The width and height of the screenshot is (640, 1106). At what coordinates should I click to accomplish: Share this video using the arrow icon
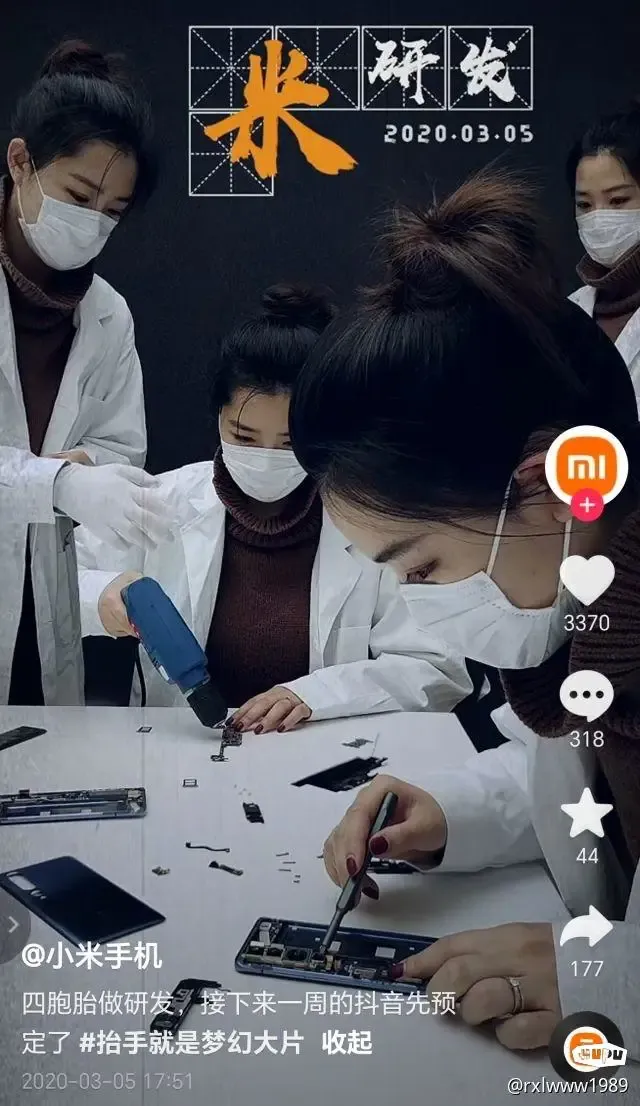point(587,928)
